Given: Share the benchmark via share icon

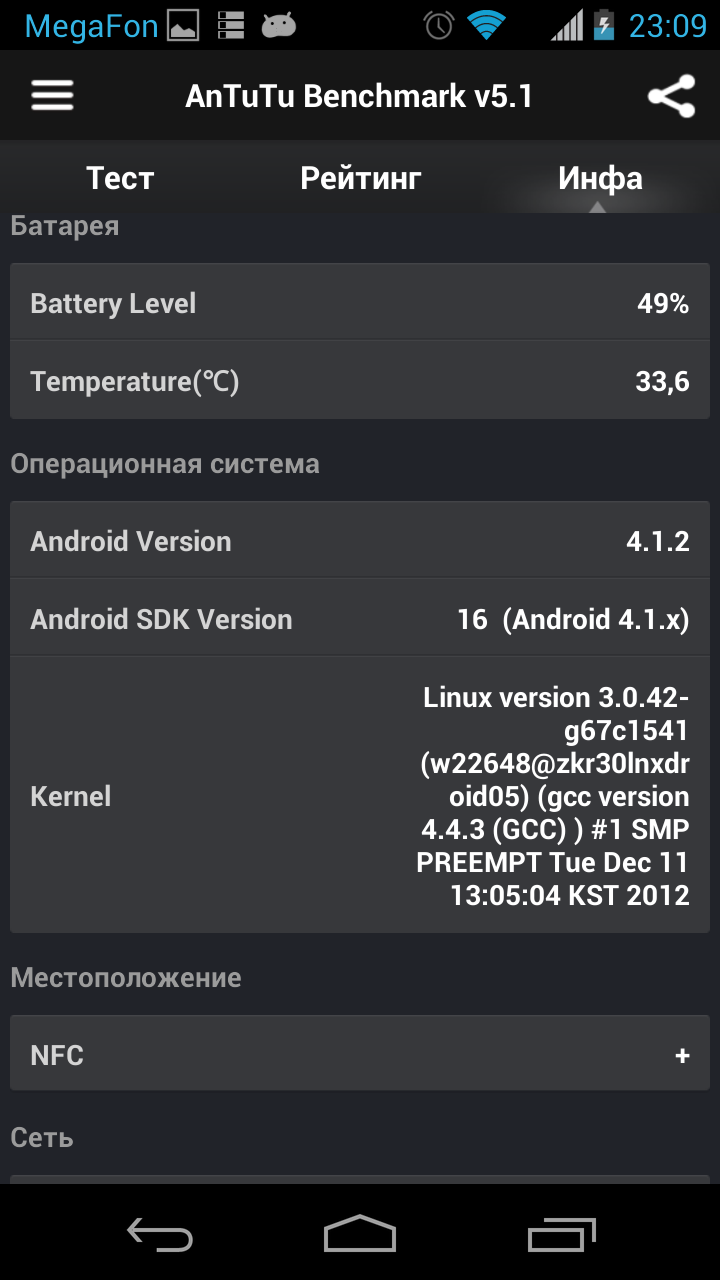Looking at the screenshot, I should point(671,96).
